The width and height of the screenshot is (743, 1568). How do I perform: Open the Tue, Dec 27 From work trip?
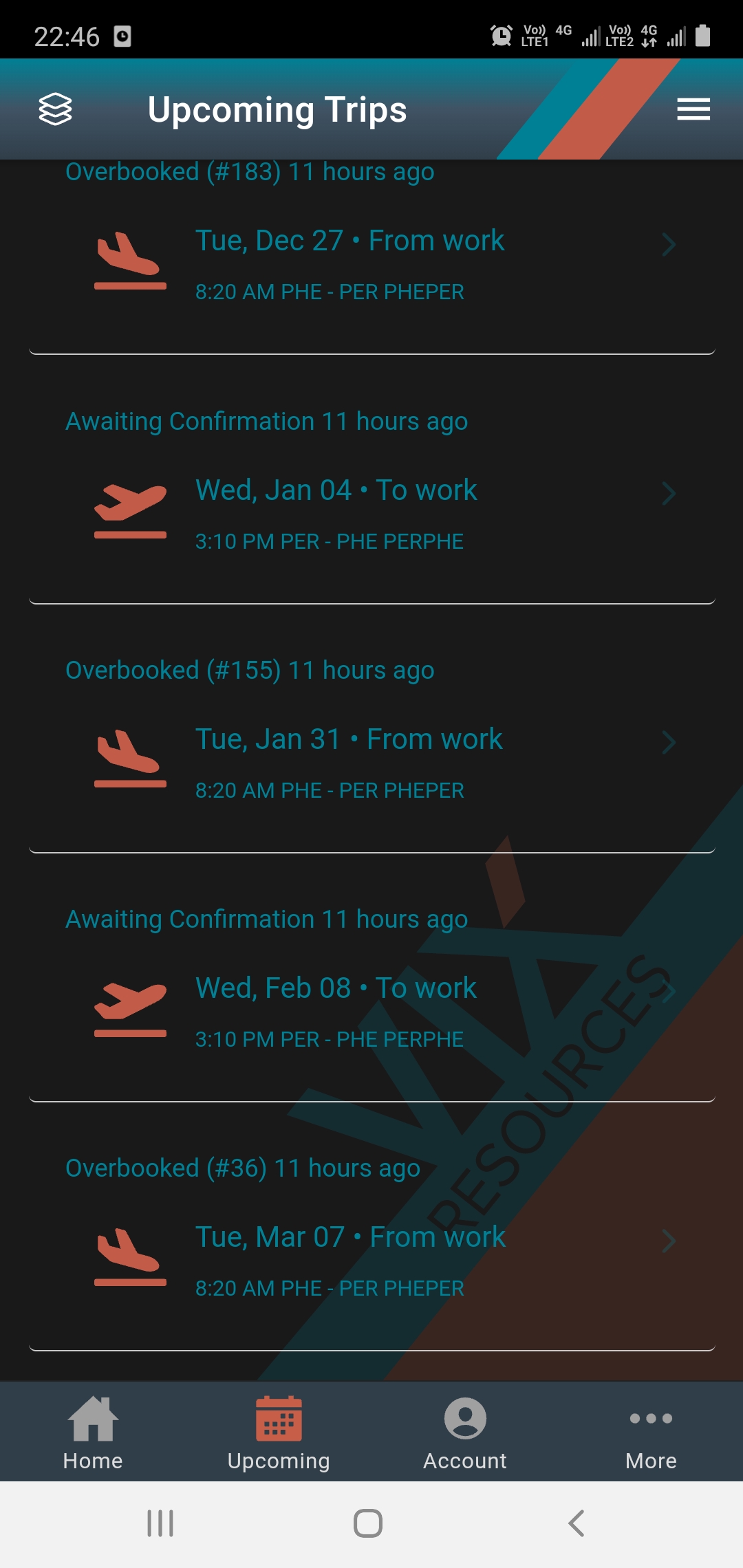371,265
